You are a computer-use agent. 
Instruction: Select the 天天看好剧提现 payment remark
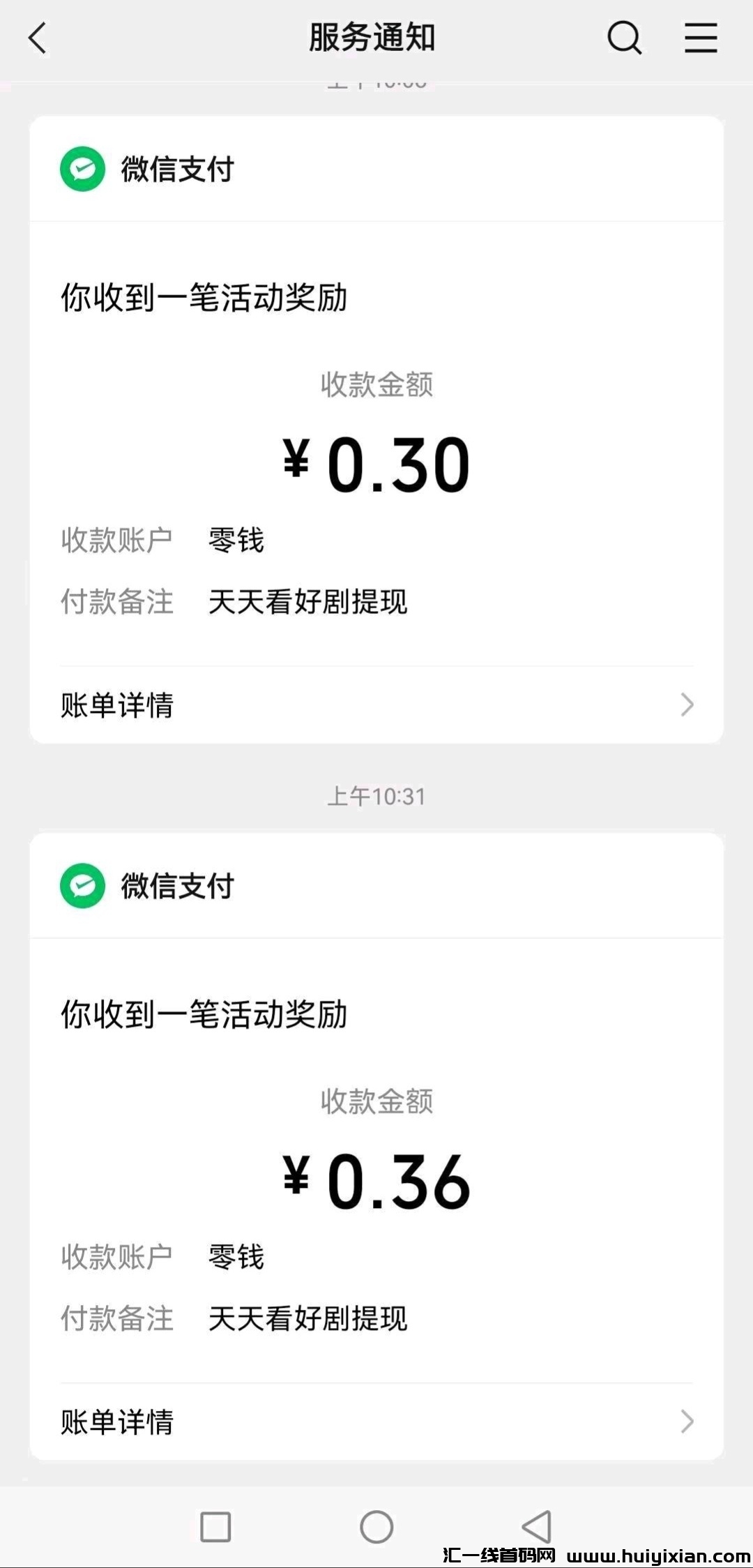308,603
